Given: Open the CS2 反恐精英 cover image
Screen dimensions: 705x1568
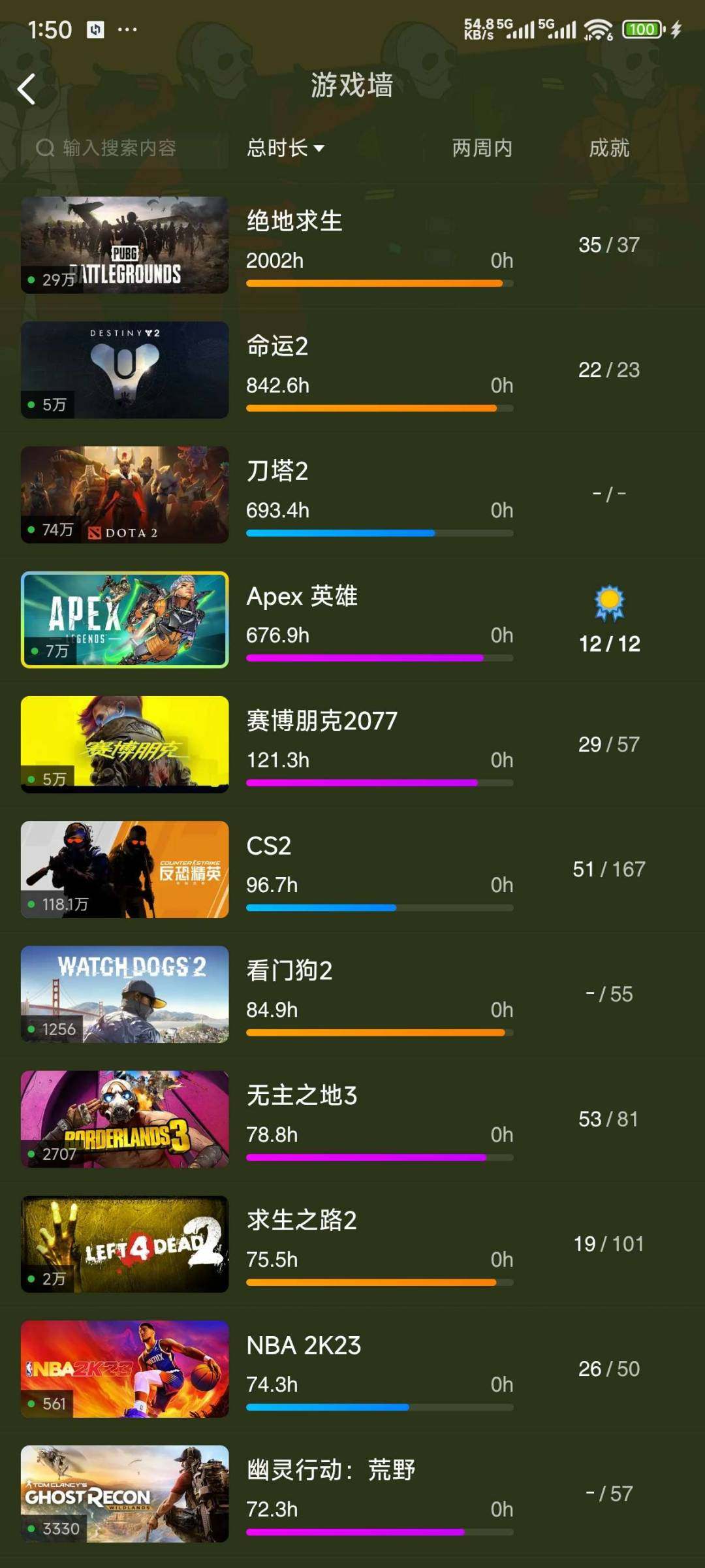Looking at the screenshot, I should [x=124, y=869].
